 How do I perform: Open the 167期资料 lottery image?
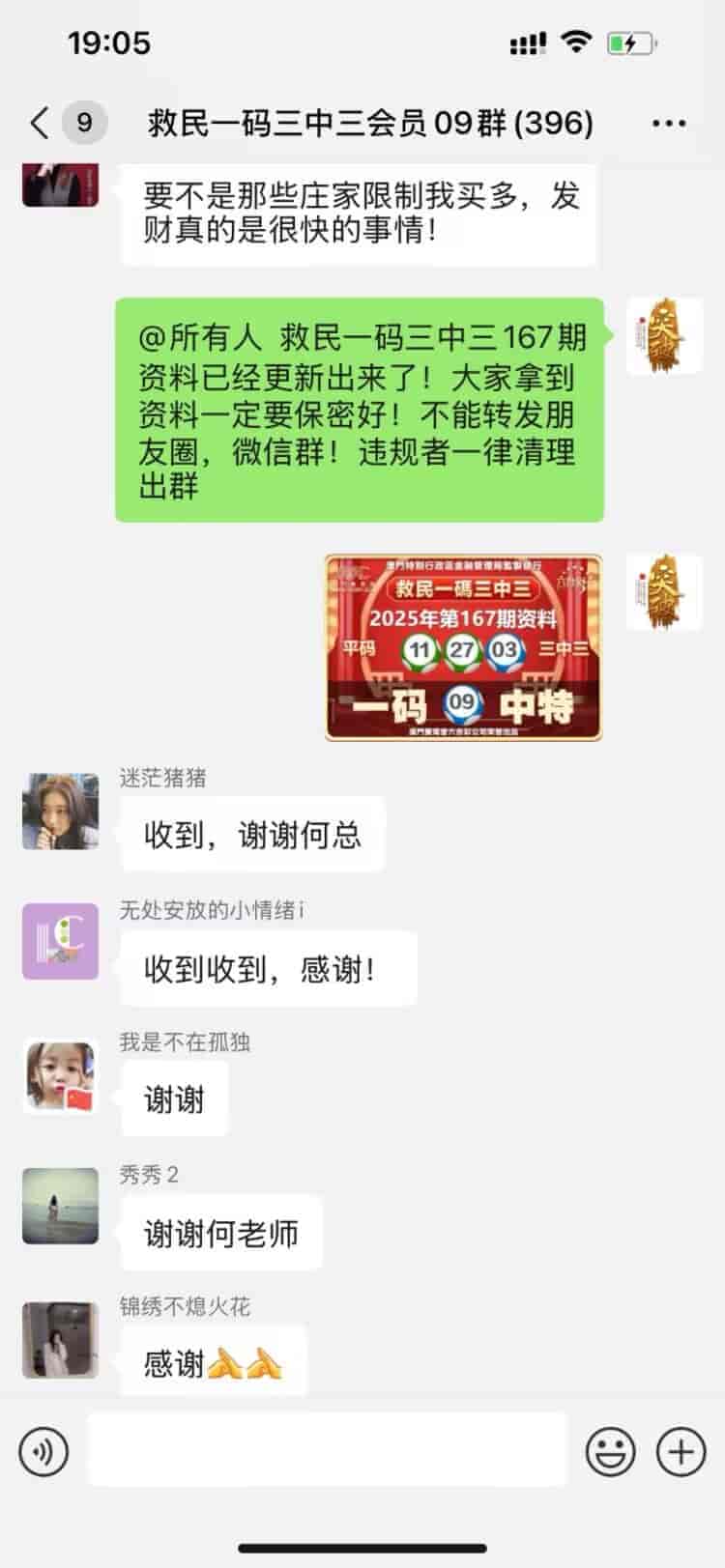pyautogui.click(x=463, y=647)
